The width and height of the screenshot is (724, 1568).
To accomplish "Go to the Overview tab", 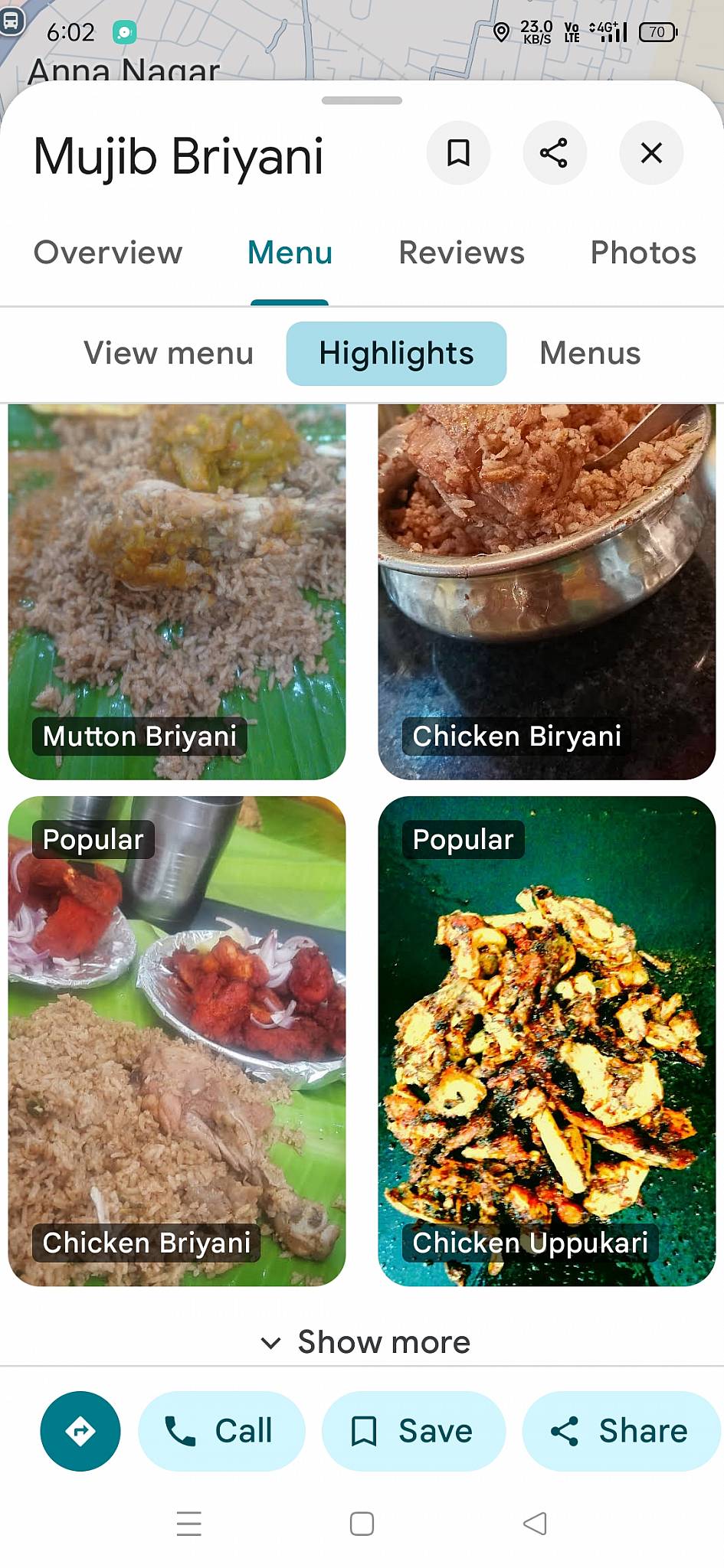I will point(107,252).
